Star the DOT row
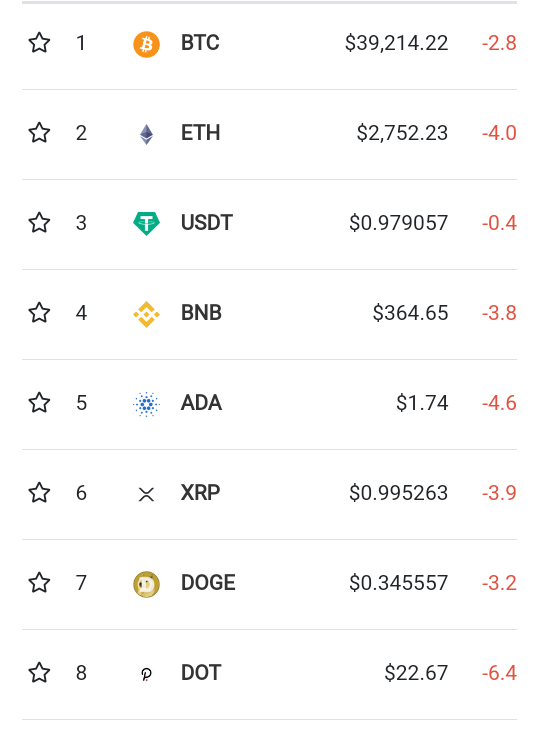This screenshot has width=537, height=748. (39, 673)
